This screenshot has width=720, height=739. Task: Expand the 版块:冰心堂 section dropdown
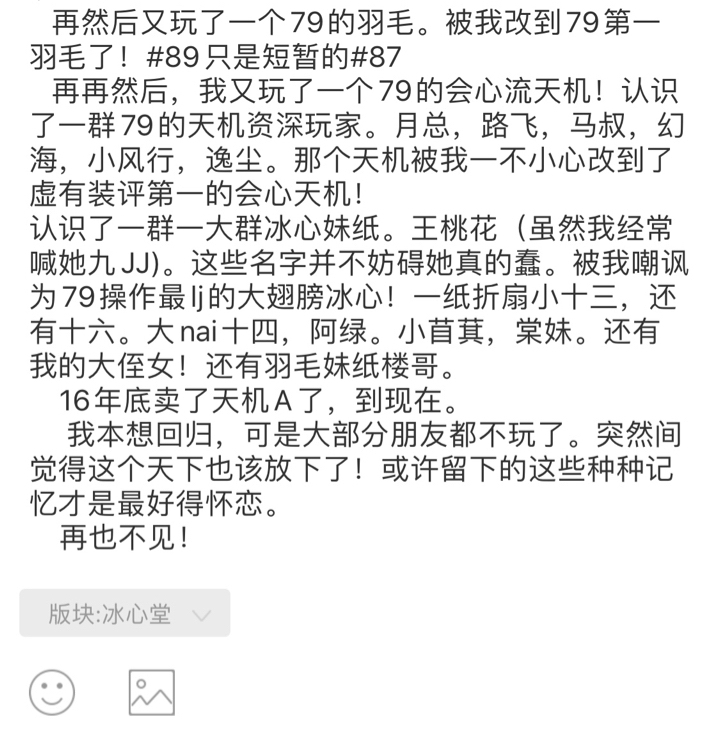124,613
